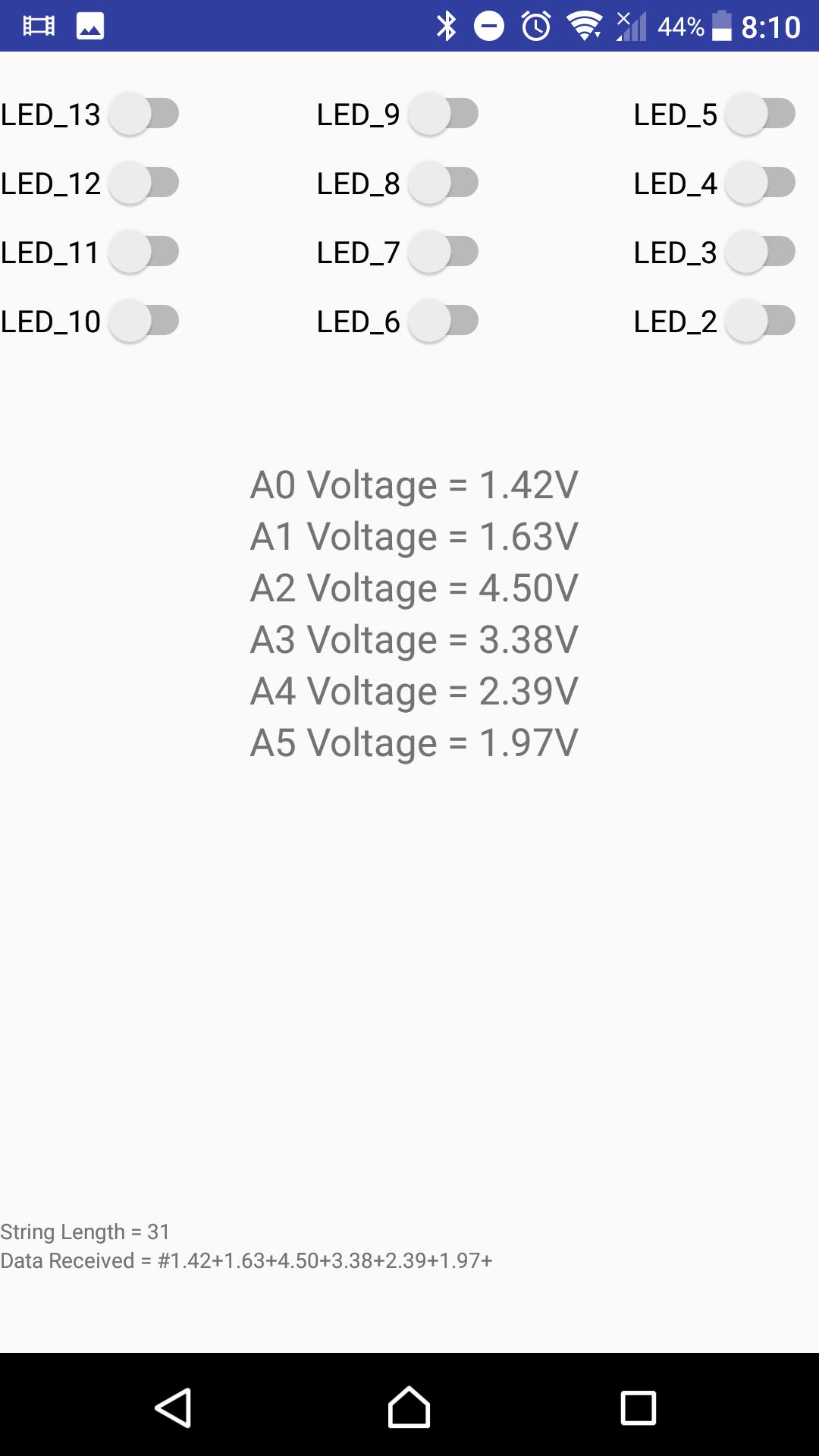Enable the LED_3 toggle
Screen dimensions: 819x1456
click(x=758, y=253)
